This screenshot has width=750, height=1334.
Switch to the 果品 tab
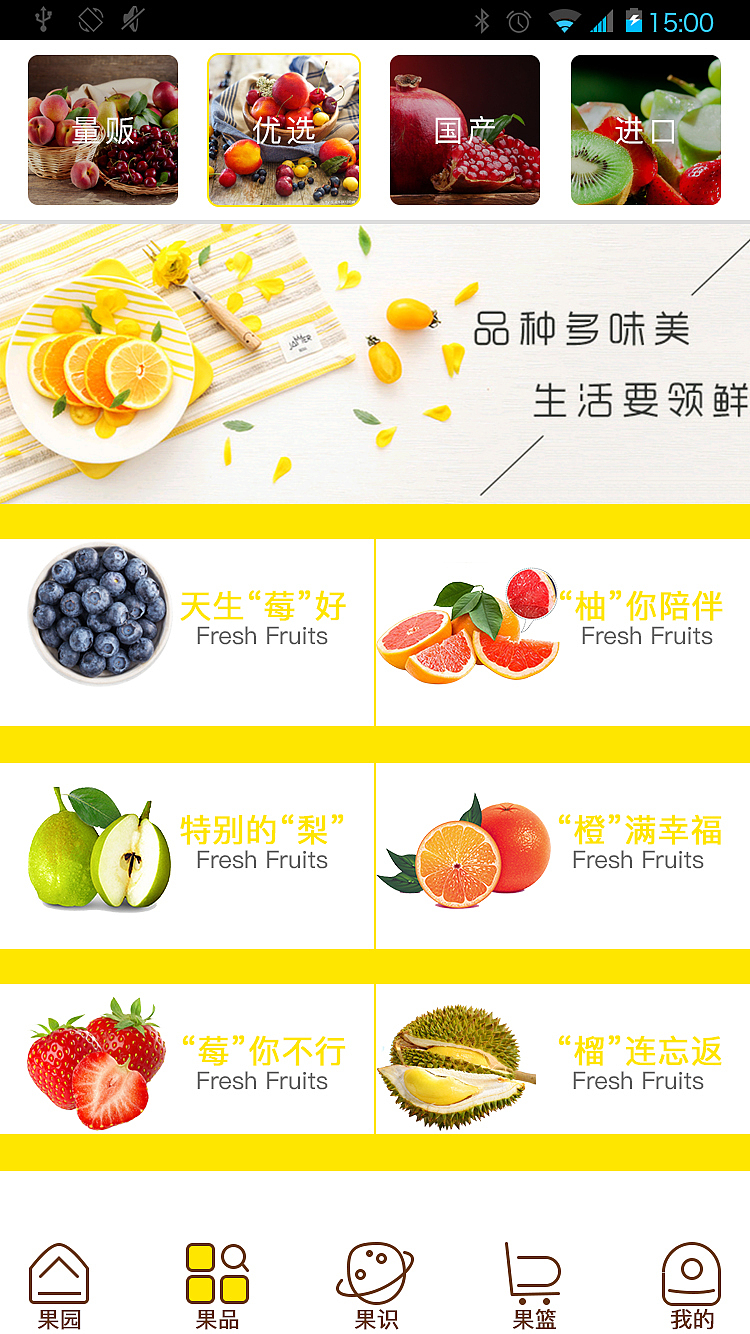(217, 1286)
